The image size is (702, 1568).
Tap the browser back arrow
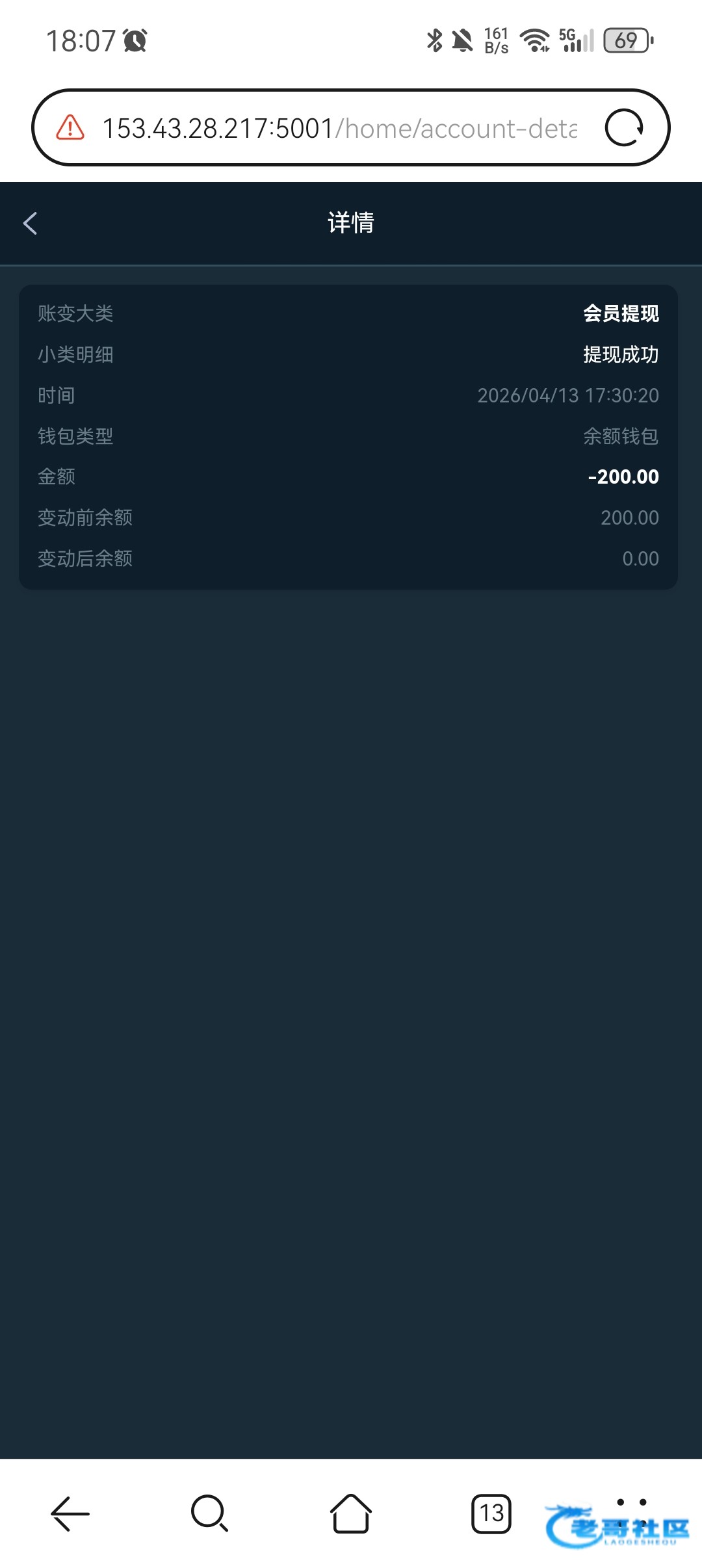point(70,1514)
